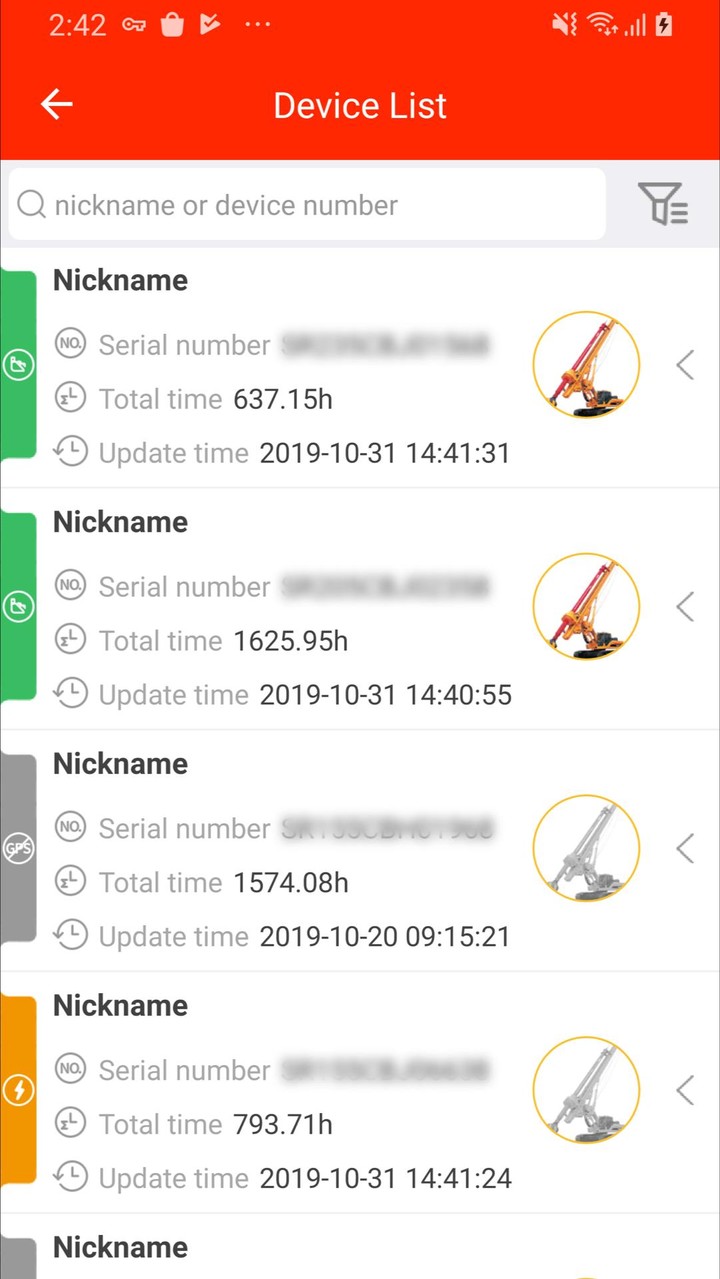This screenshot has height=1279, width=720.
Task: Click the green truck badge on the second device
Action: 18,606
